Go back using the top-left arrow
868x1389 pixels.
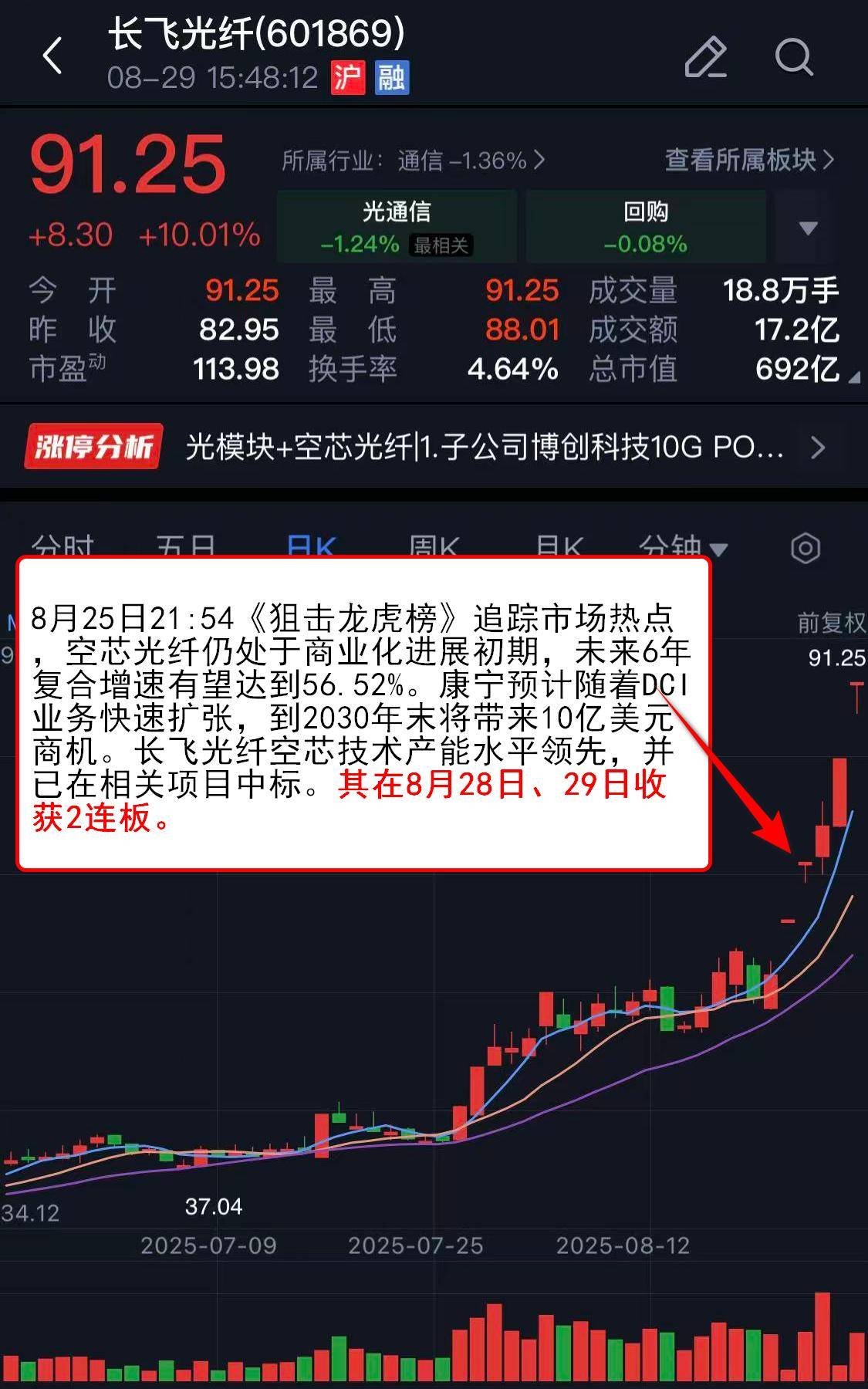[52, 57]
